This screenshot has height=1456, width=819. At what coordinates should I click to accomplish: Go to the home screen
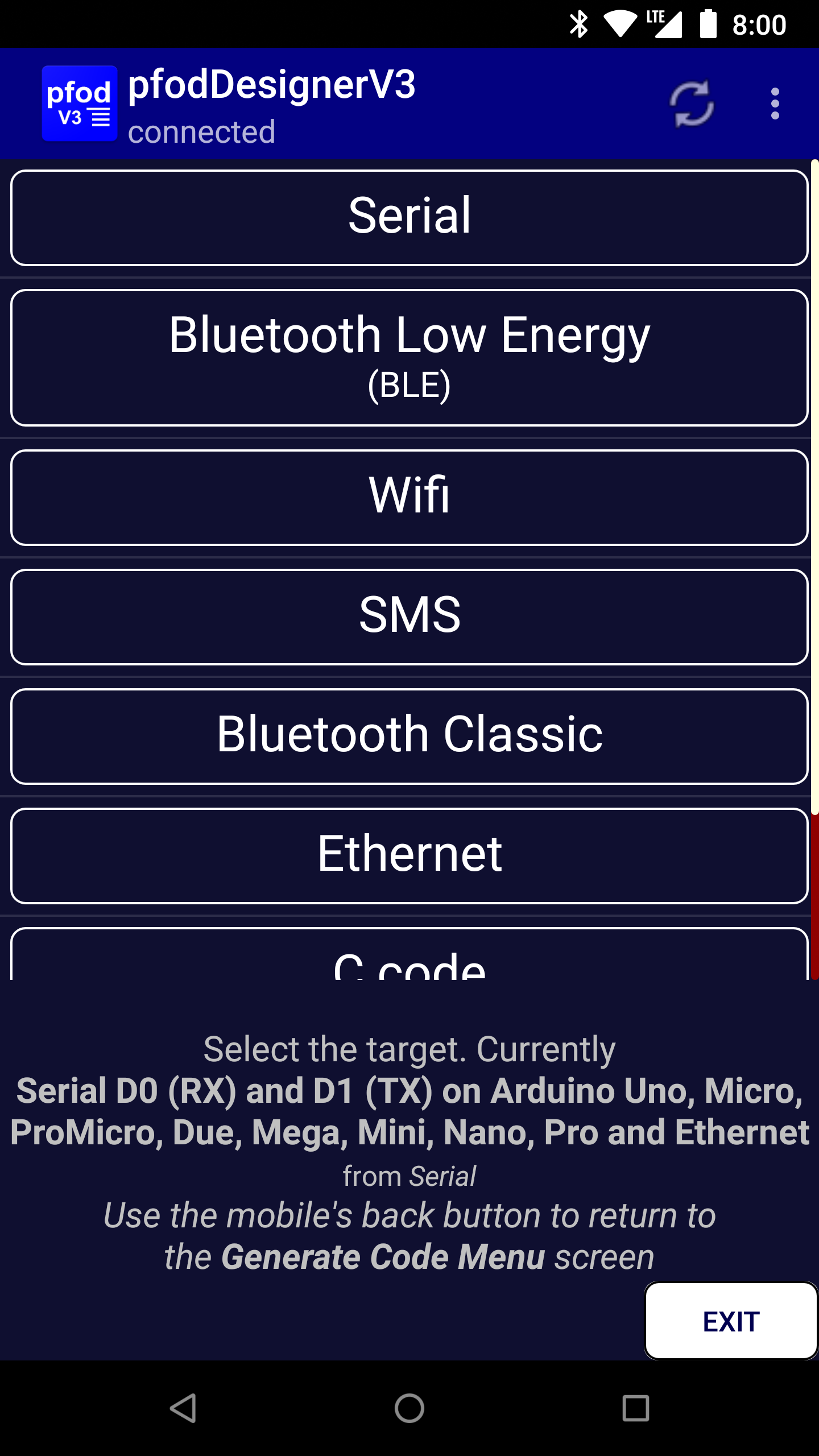pyautogui.click(x=409, y=1408)
